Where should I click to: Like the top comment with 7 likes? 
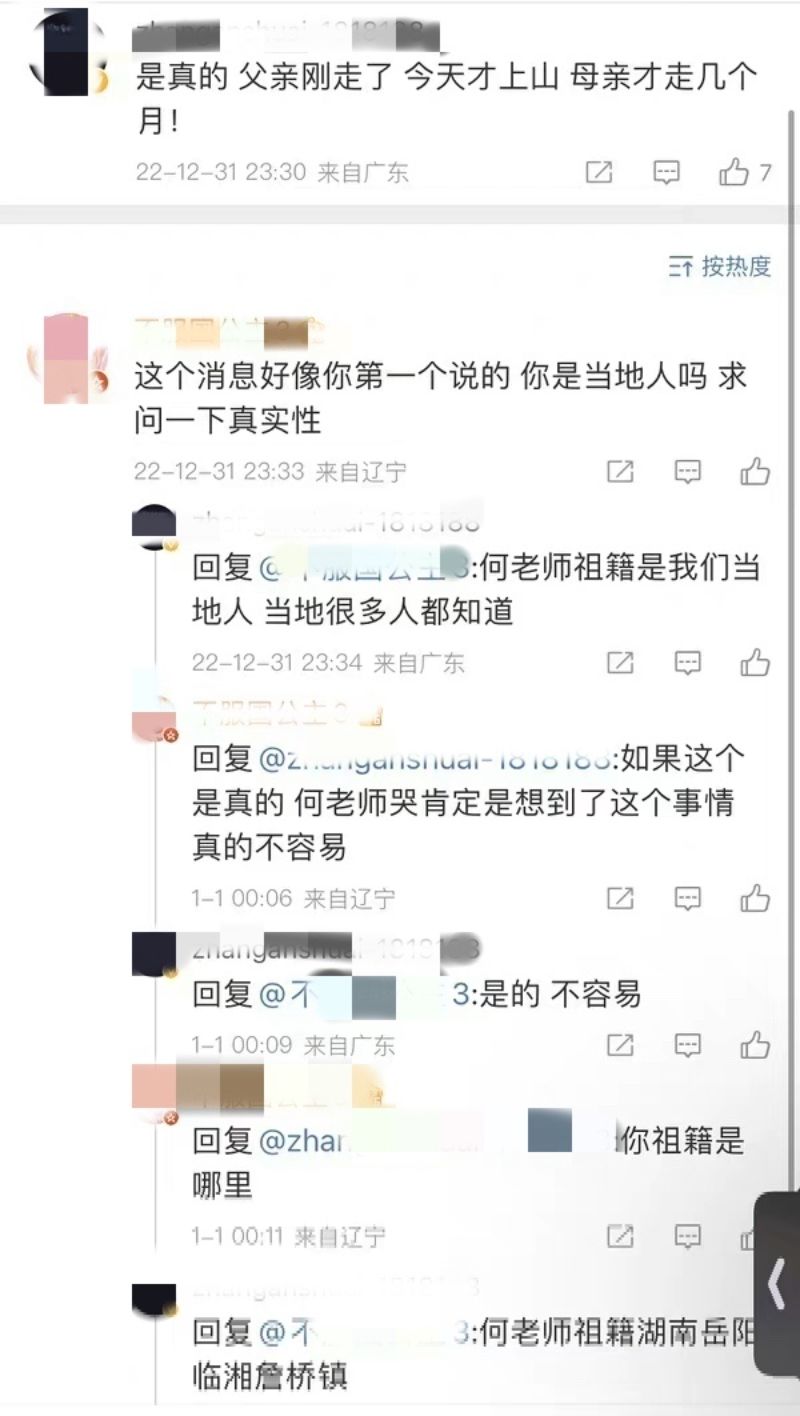pyautogui.click(x=735, y=172)
